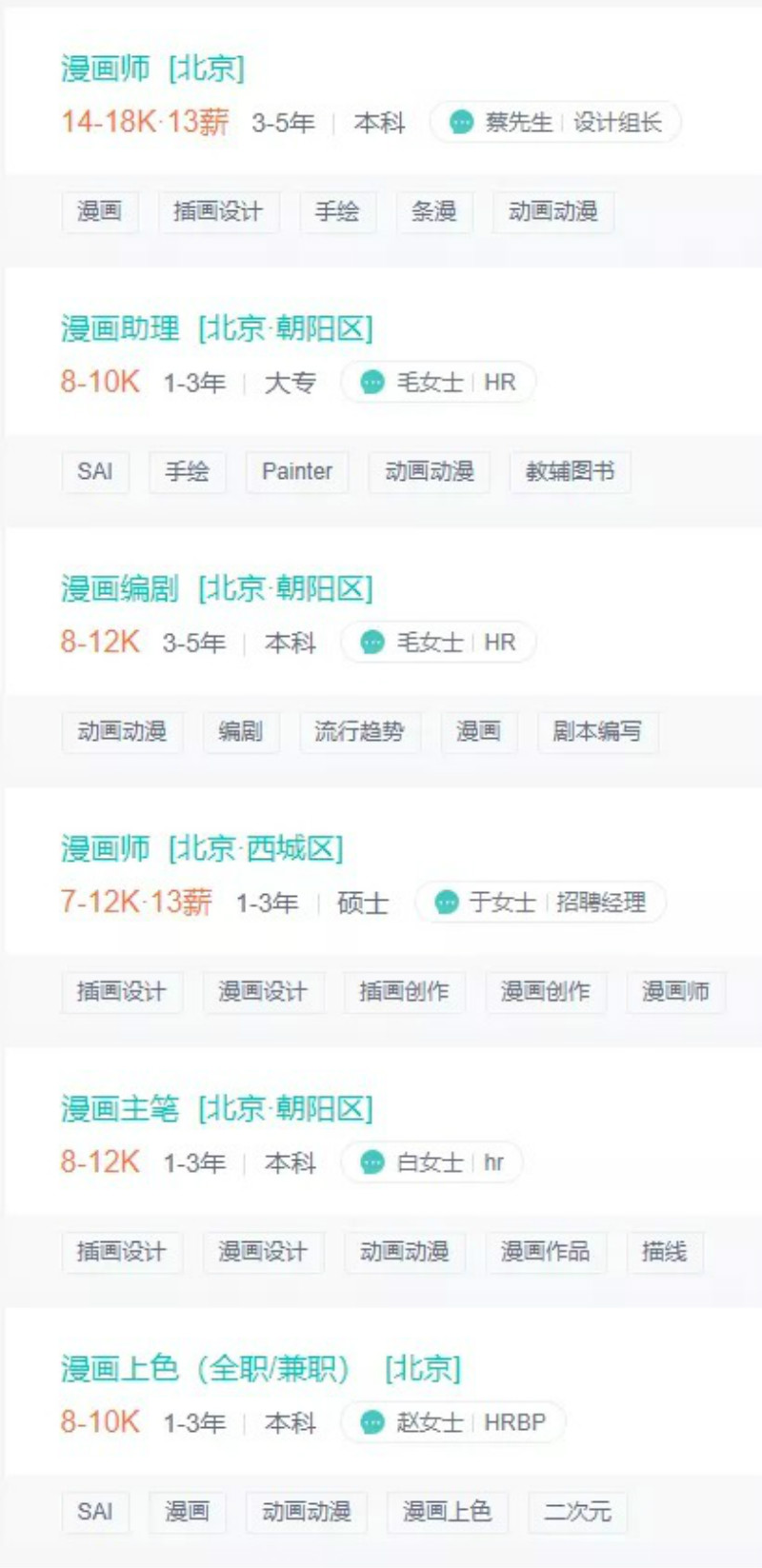Open the 漫画主笔 job listing

216,1108
